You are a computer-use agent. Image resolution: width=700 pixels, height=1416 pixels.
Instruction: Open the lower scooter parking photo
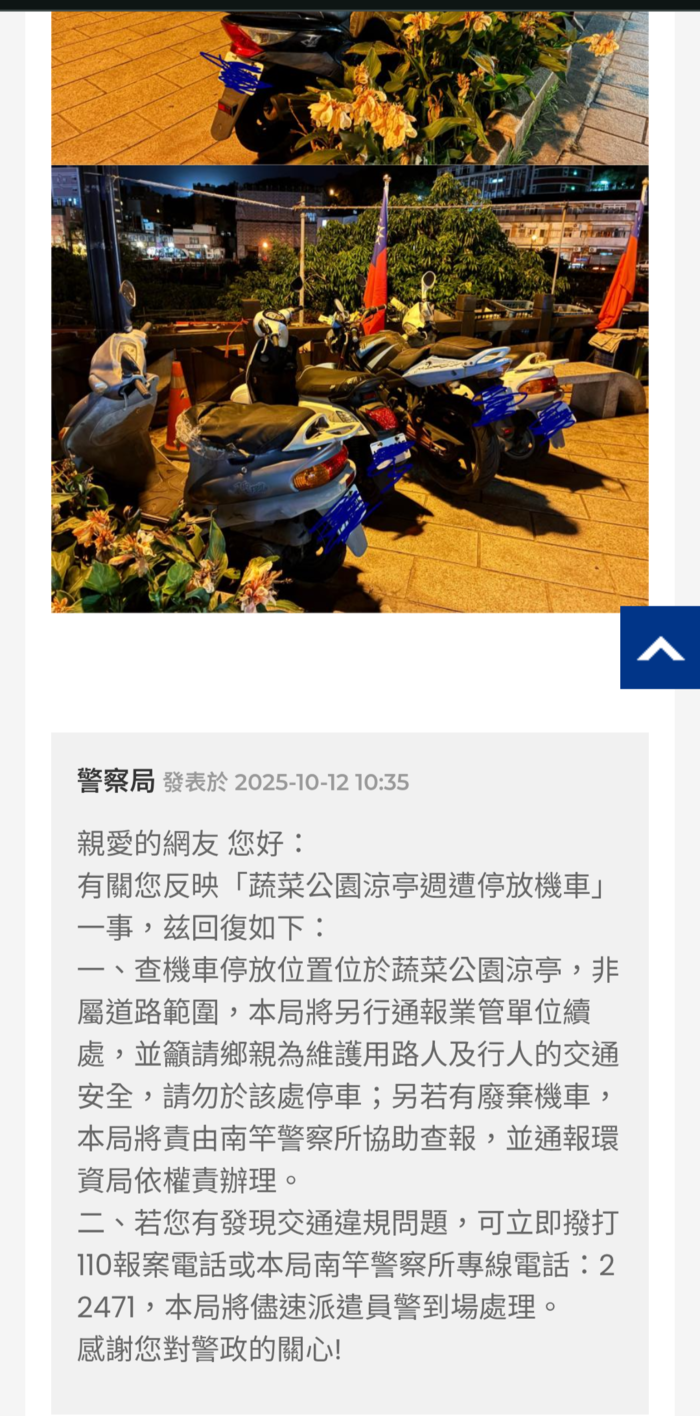click(x=350, y=390)
